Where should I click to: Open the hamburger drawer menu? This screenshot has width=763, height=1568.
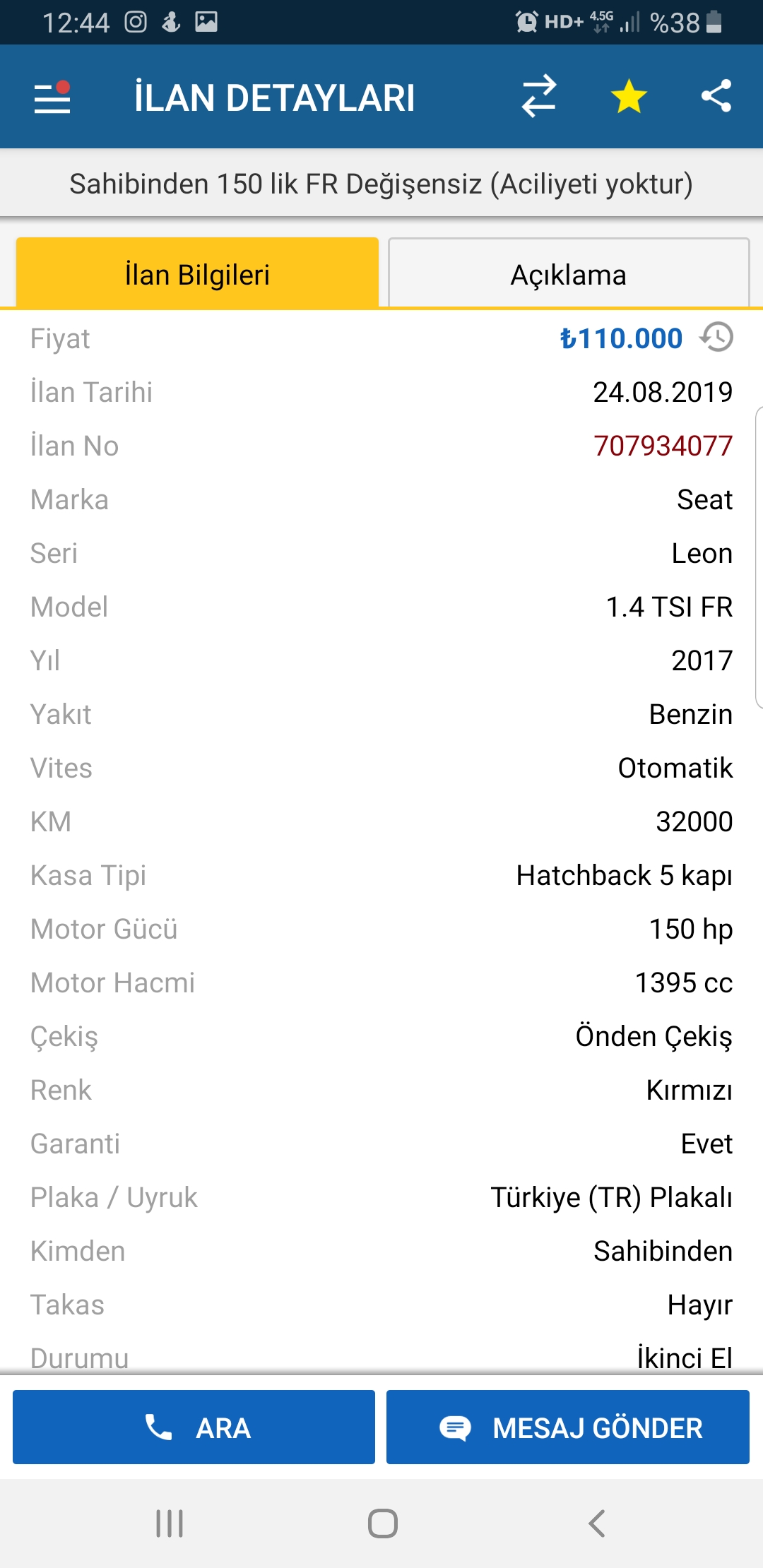[x=52, y=97]
